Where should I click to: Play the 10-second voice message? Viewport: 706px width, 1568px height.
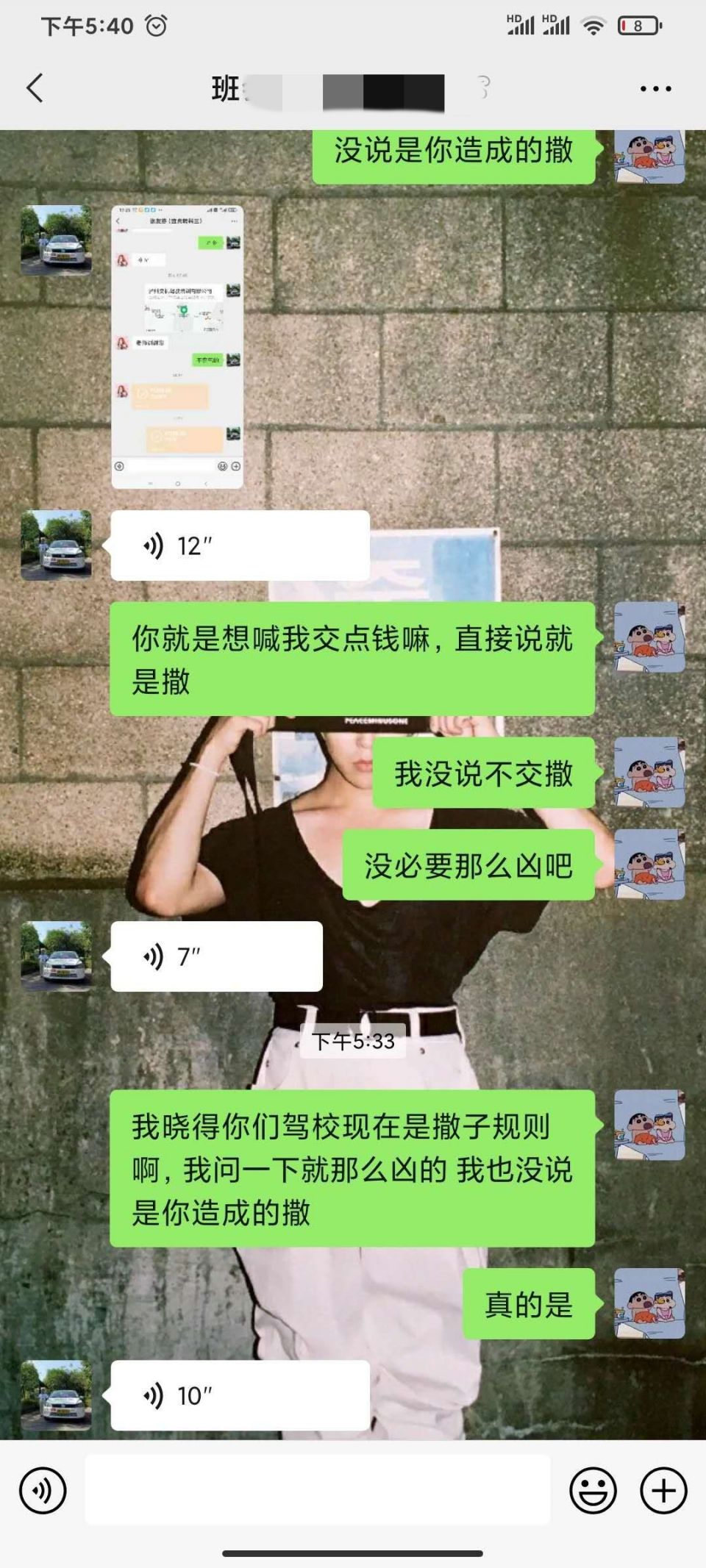tap(240, 1395)
